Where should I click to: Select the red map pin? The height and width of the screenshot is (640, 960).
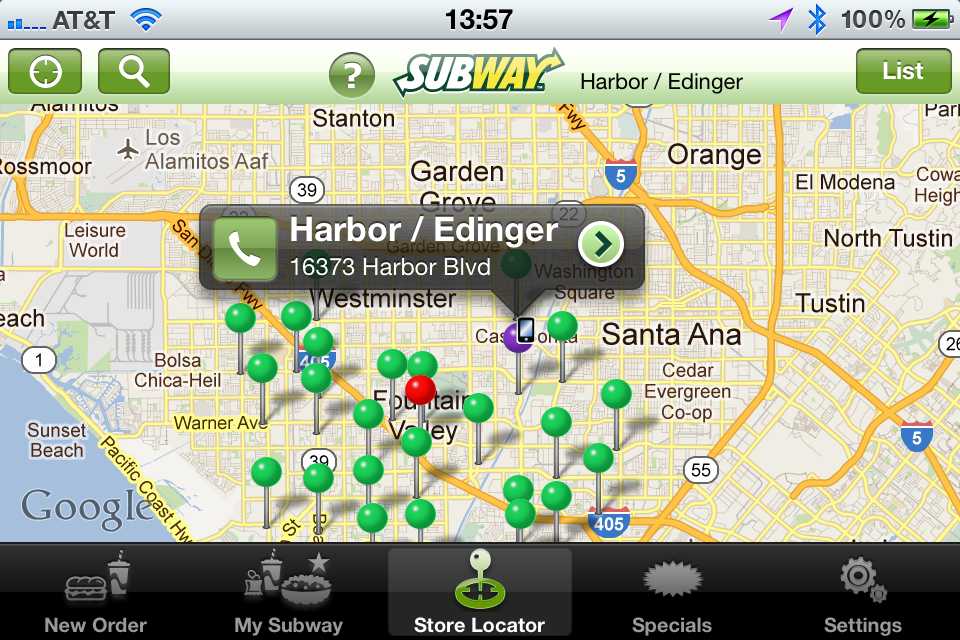point(421,389)
